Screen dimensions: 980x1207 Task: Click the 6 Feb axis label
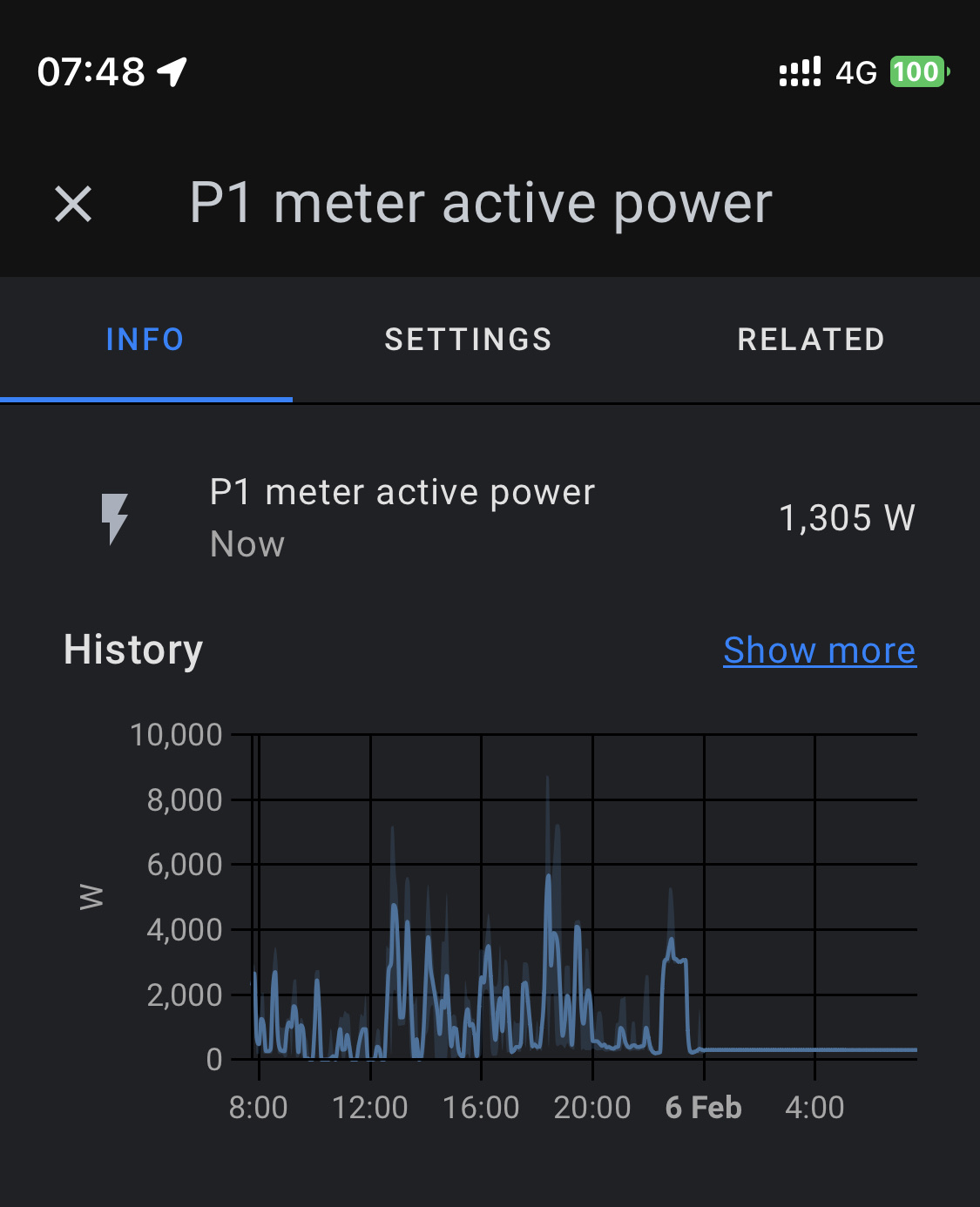(703, 1108)
